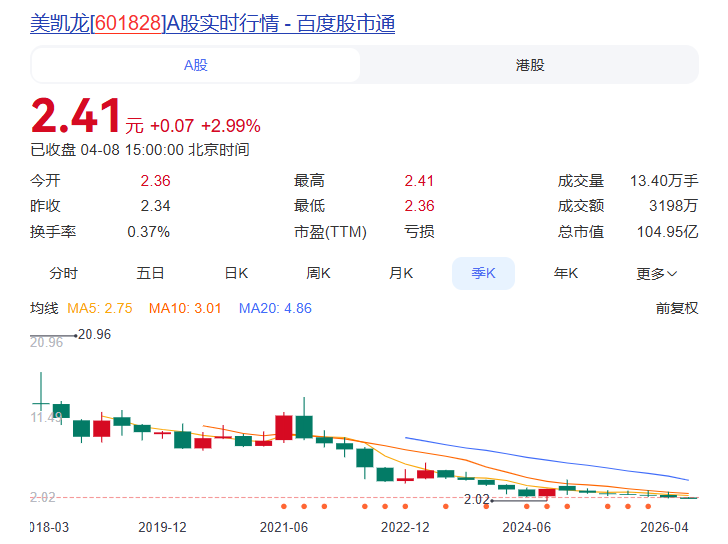The width and height of the screenshot is (728, 544).
Task: Switch to the A股 tab
Action: (x=196, y=65)
